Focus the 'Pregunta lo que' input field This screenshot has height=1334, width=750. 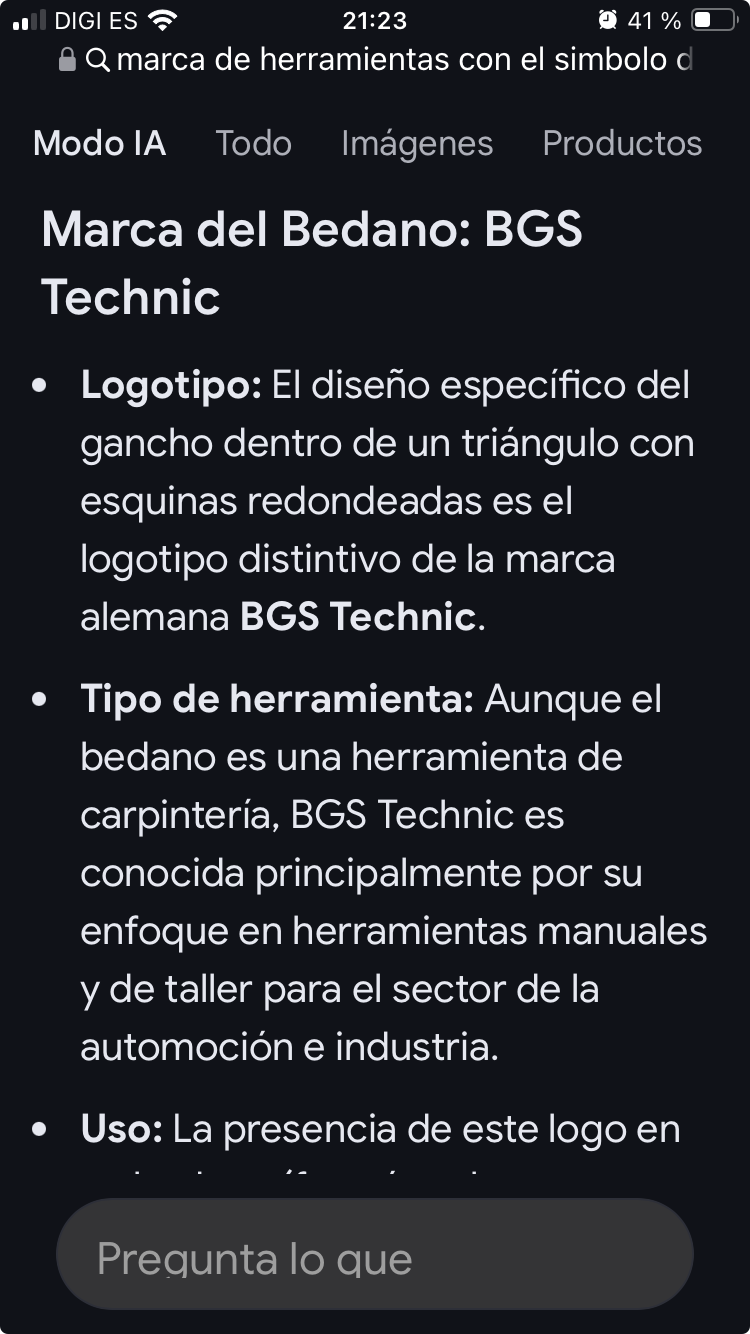tap(374, 1259)
